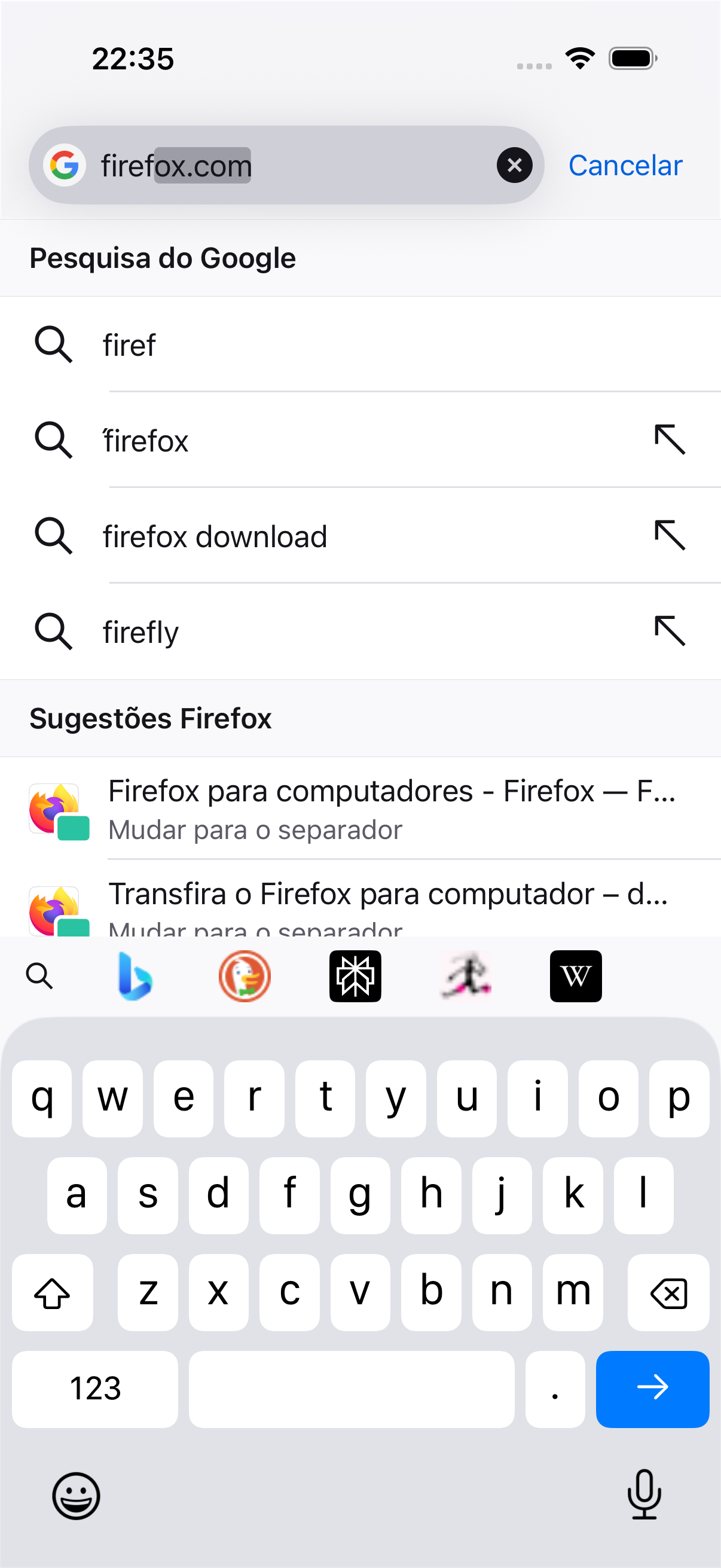Switch the keyboard to 123 numbers

pos(95,1389)
